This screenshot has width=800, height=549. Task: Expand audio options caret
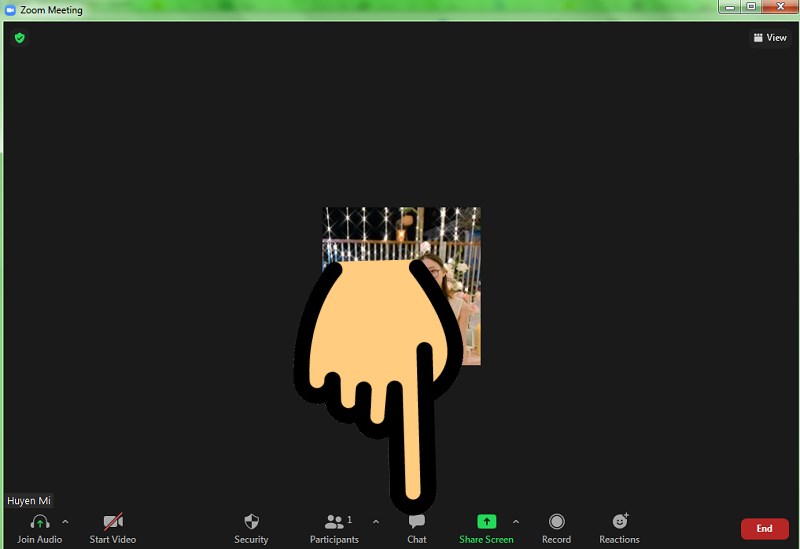point(65,522)
